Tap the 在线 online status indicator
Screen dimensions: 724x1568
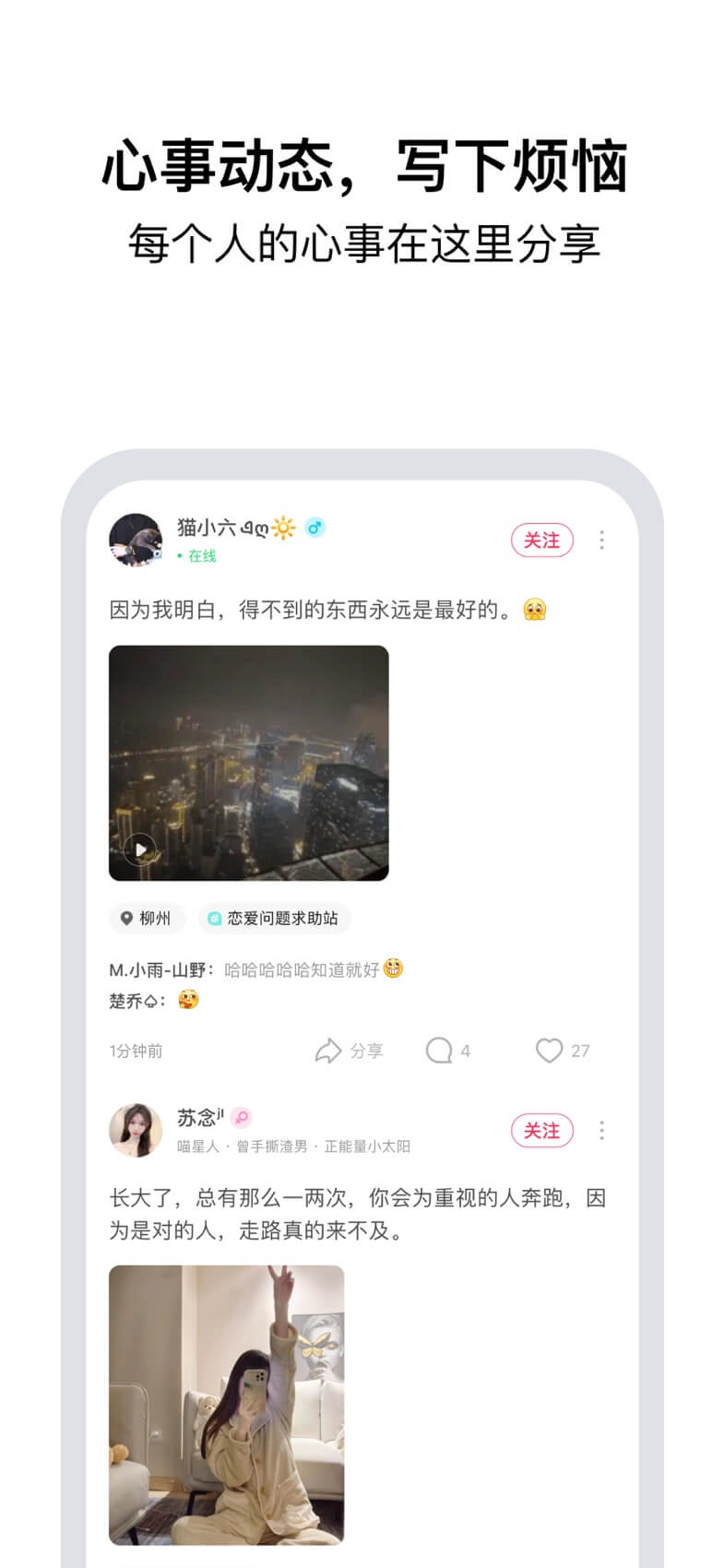click(199, 556)
